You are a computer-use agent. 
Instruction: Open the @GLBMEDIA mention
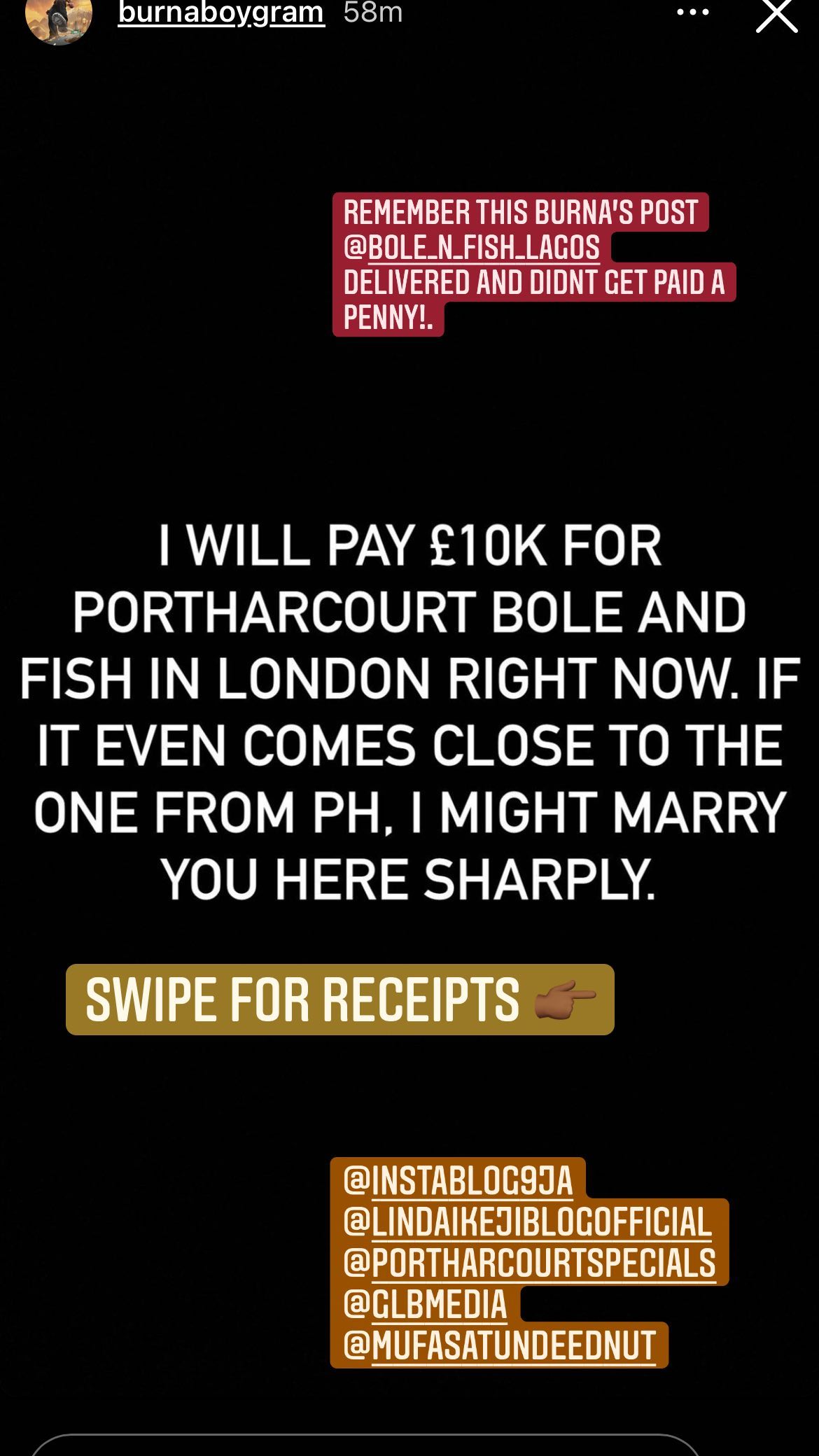click(426, 1304)
